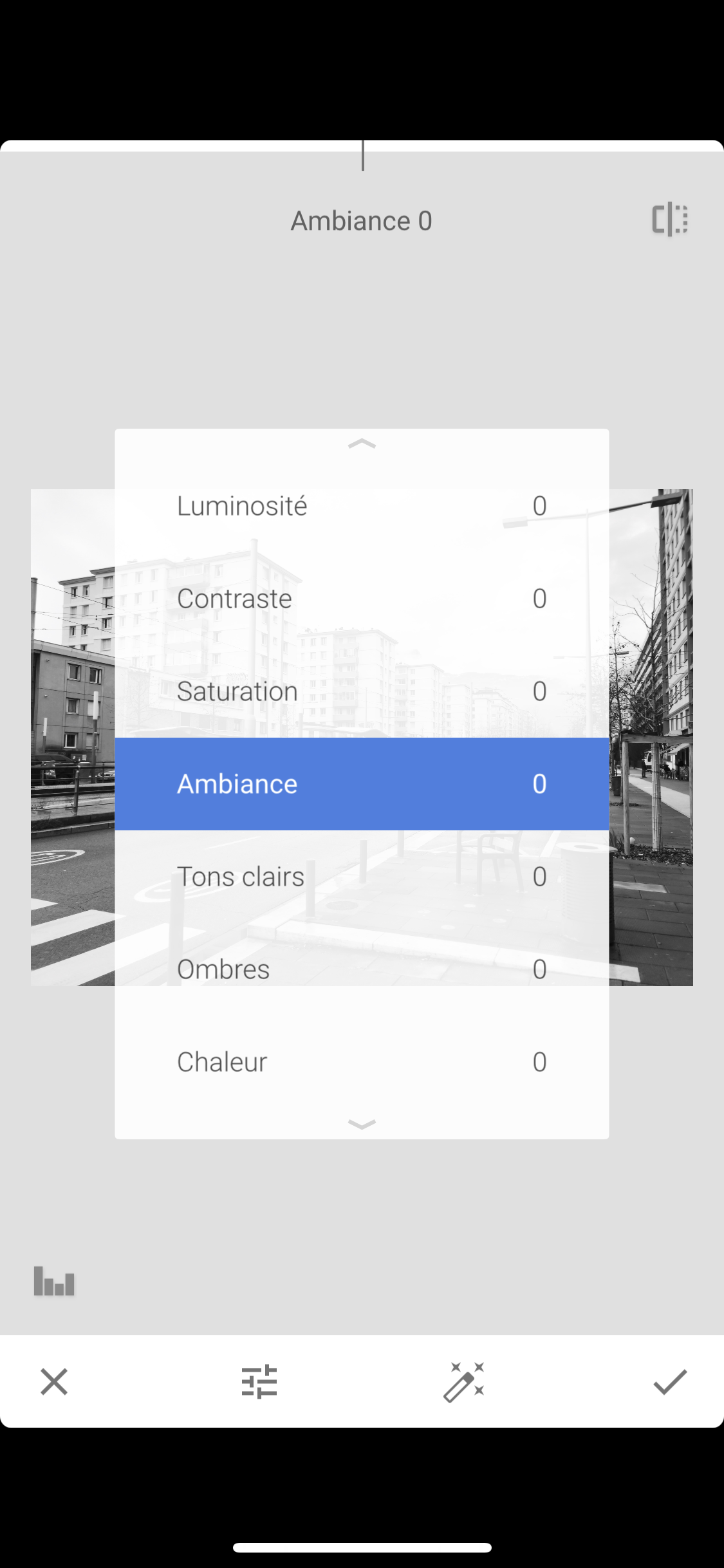Choose the Contraste option
Viewport: 724px width, 1568px height.
click(x=362, y=599)
